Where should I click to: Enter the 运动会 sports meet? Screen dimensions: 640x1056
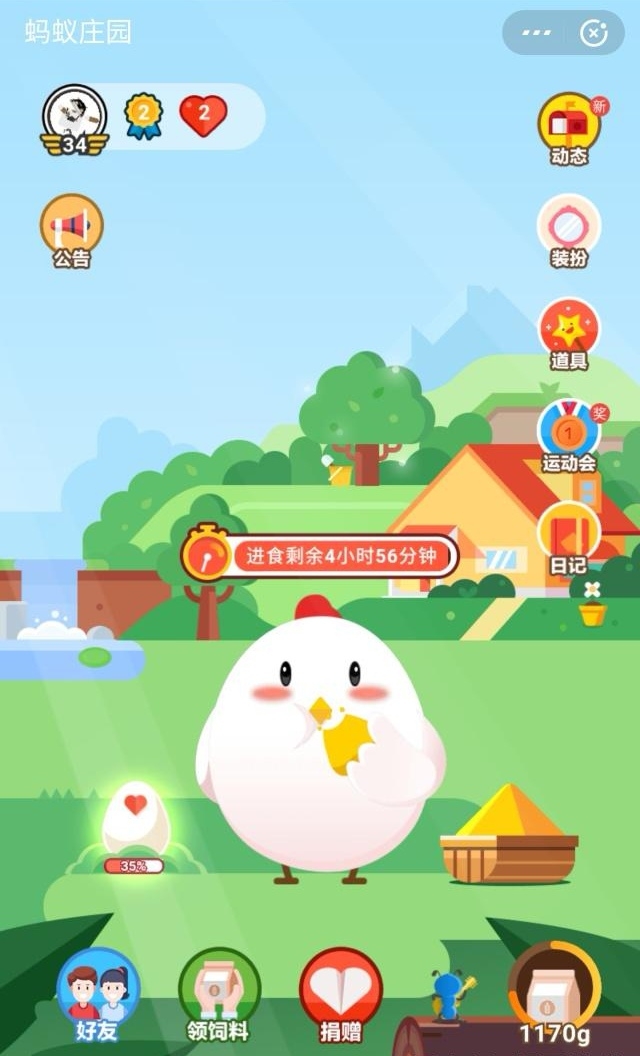point(569,436)
